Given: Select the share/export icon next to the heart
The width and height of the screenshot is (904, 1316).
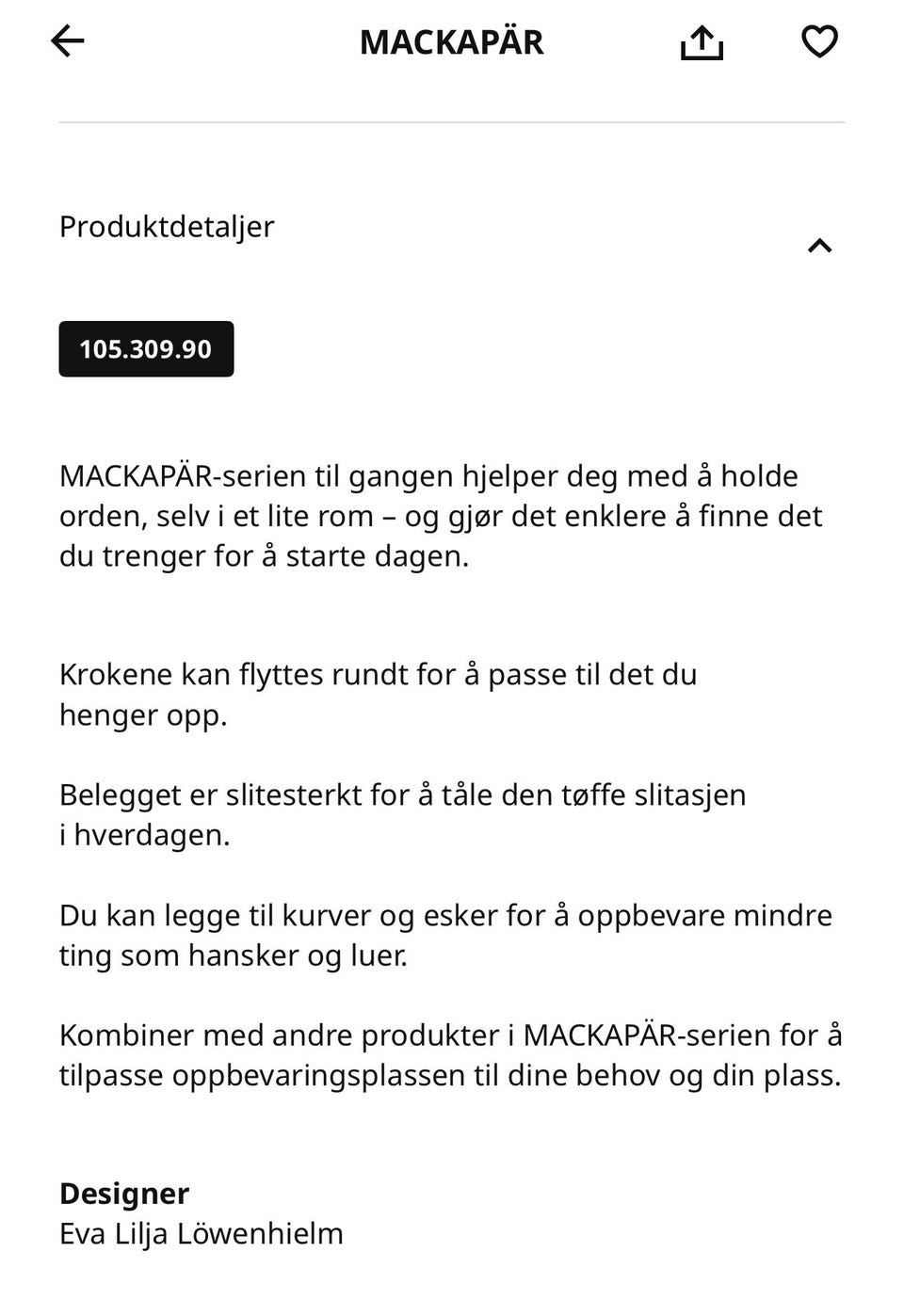Looking at the screenshot, I should 701,40.
